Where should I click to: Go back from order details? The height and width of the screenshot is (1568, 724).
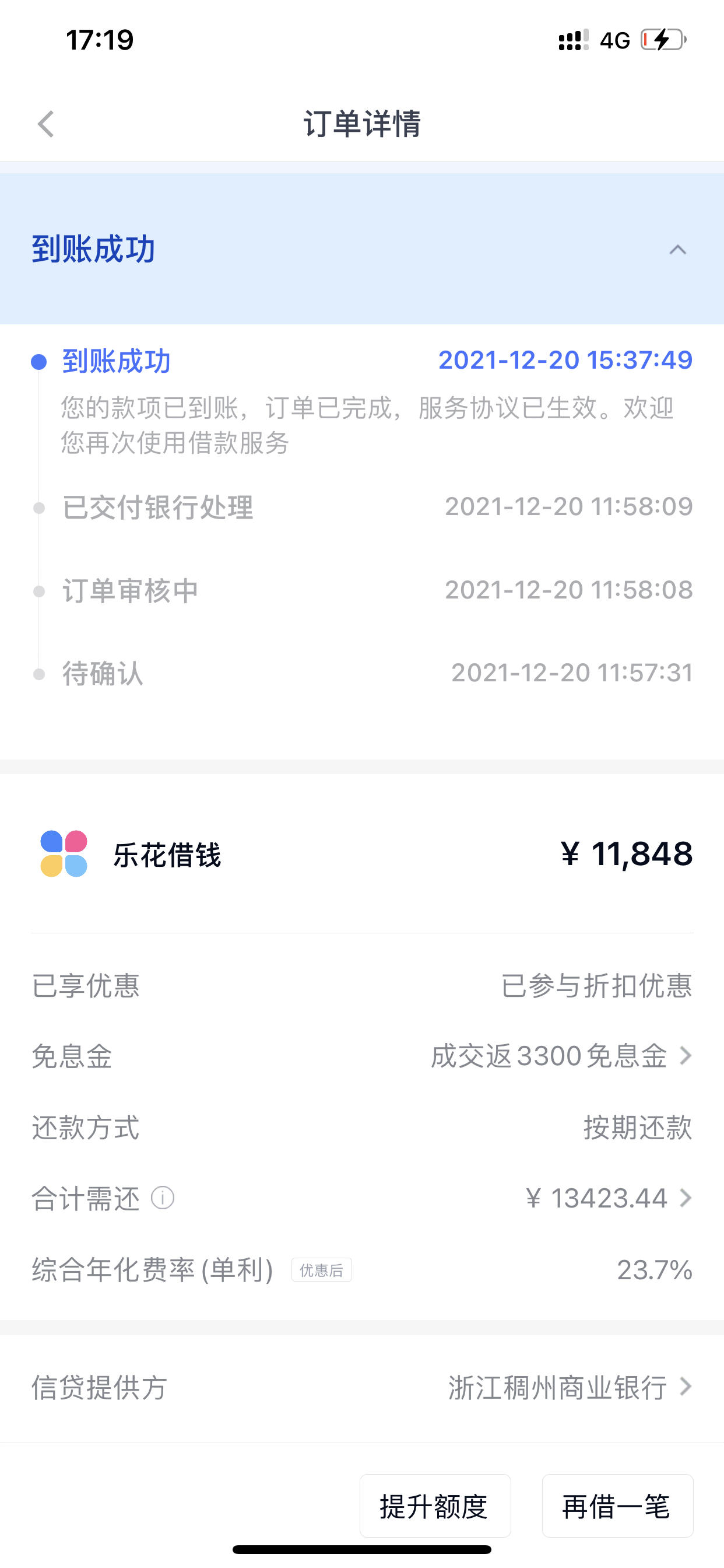coord(46,124)
